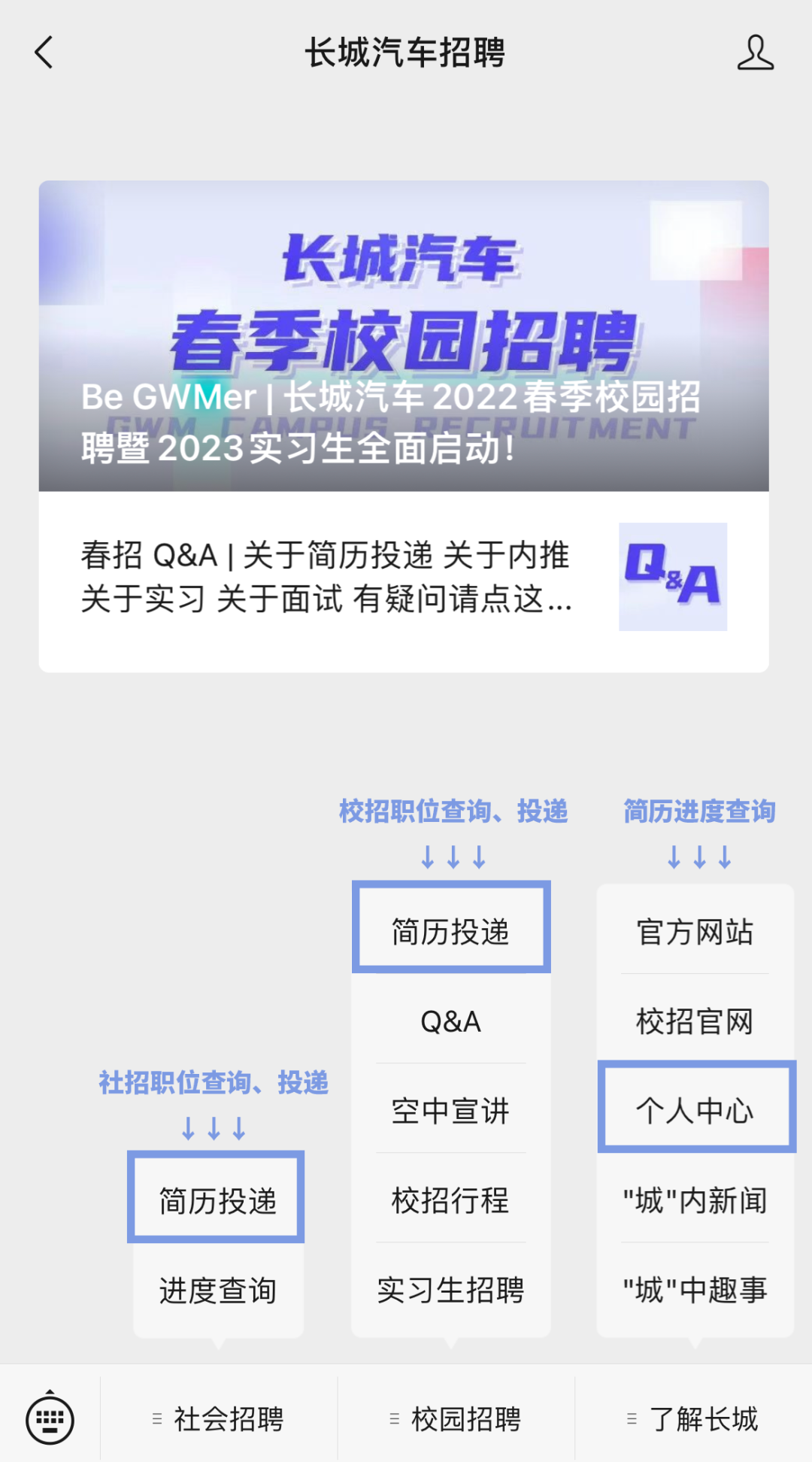Select 进度查询 in the popup menu
The image size is (812, 1462).
(x=217, y=1291)
